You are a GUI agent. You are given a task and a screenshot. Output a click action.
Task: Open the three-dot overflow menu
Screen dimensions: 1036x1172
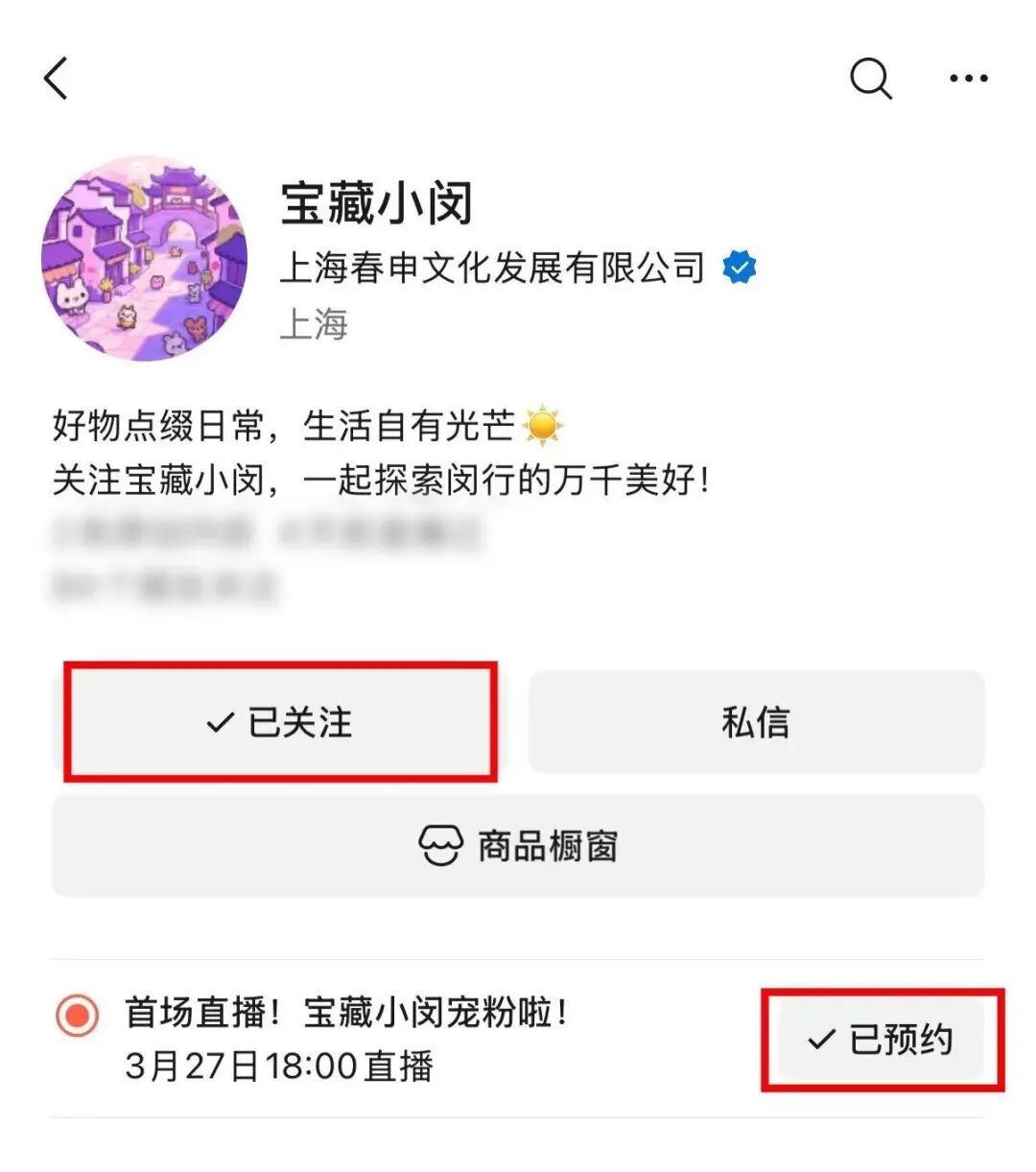pyautogui.click(x=968, y=79)
